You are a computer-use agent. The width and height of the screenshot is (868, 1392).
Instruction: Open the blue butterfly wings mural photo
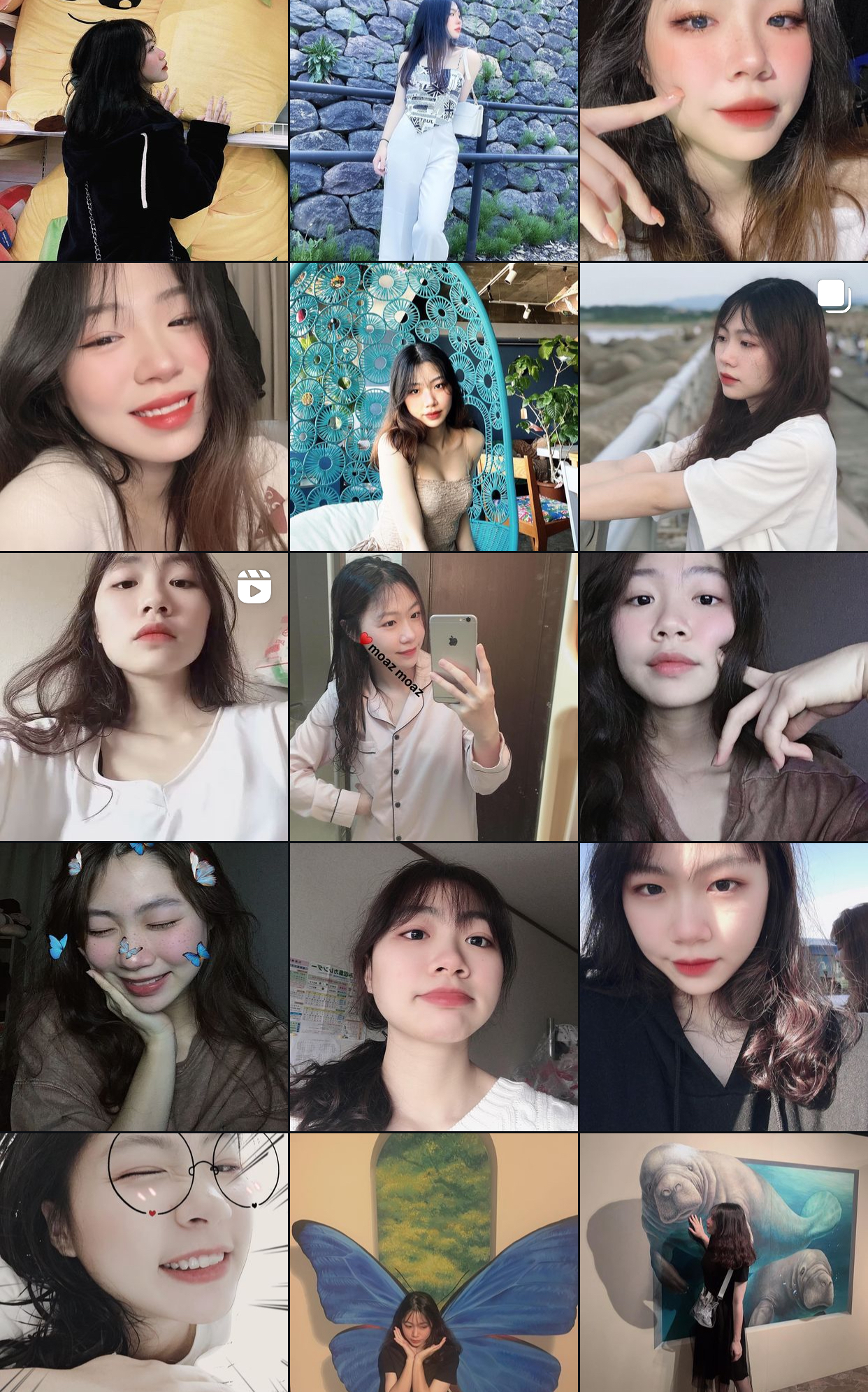coord(433,1263)
